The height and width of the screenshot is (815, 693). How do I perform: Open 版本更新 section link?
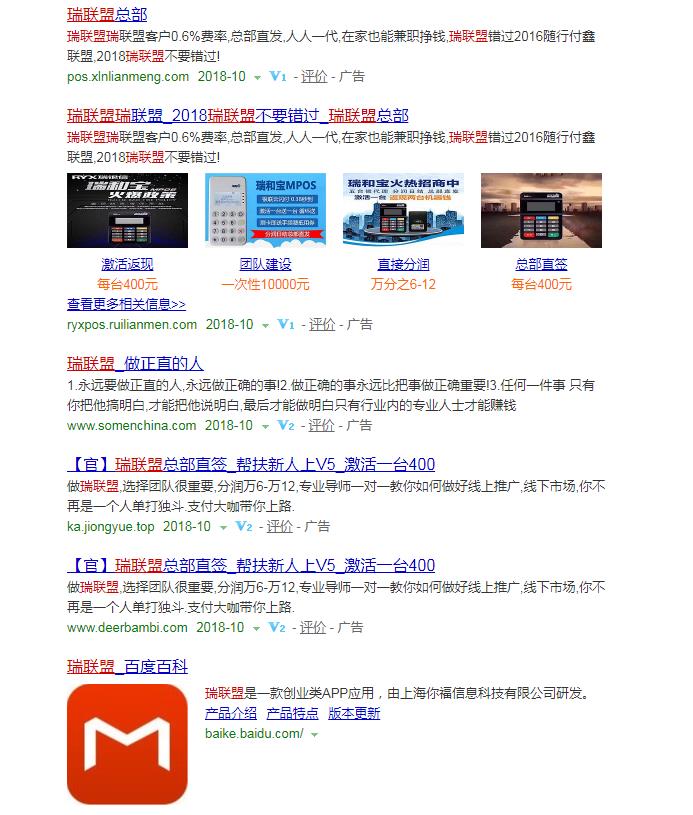(x=354, y=713)
